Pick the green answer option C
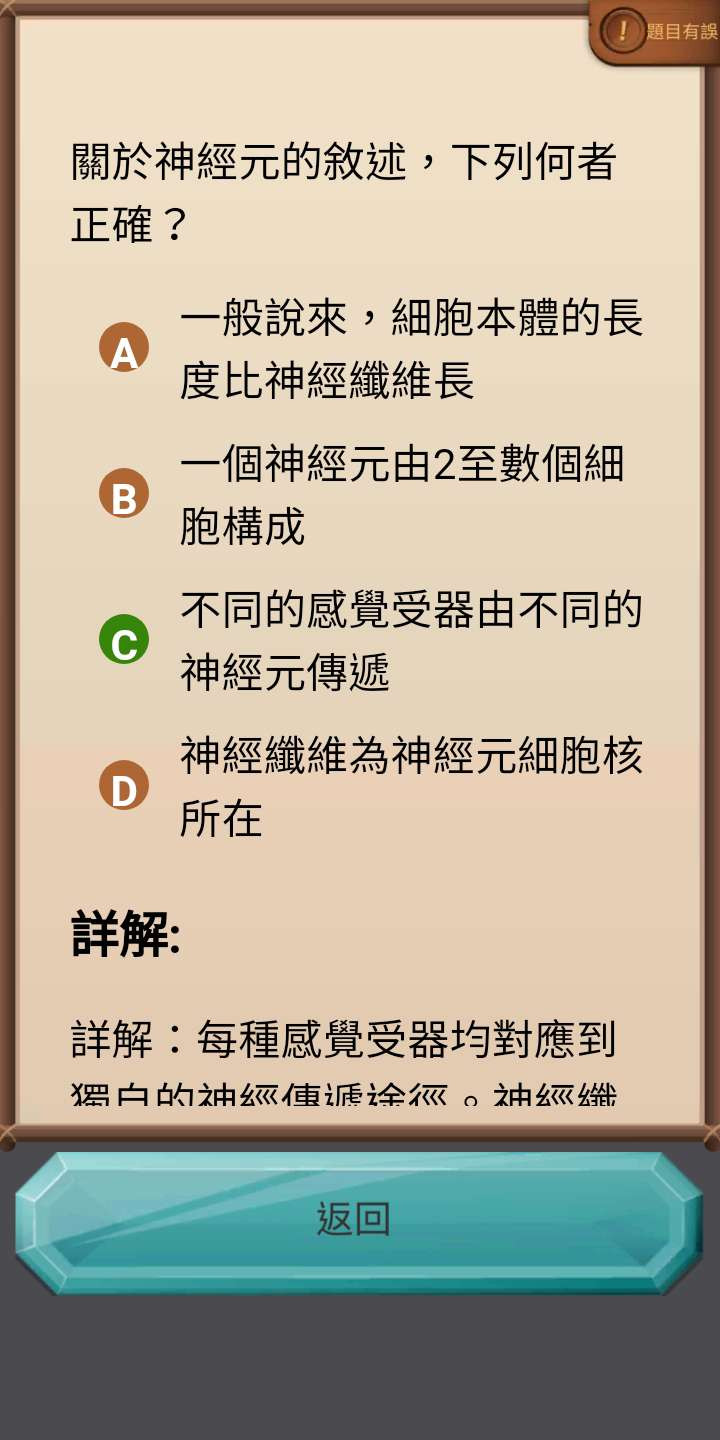The height and width of the screenshot is (1440, 720). pos(124,640)
